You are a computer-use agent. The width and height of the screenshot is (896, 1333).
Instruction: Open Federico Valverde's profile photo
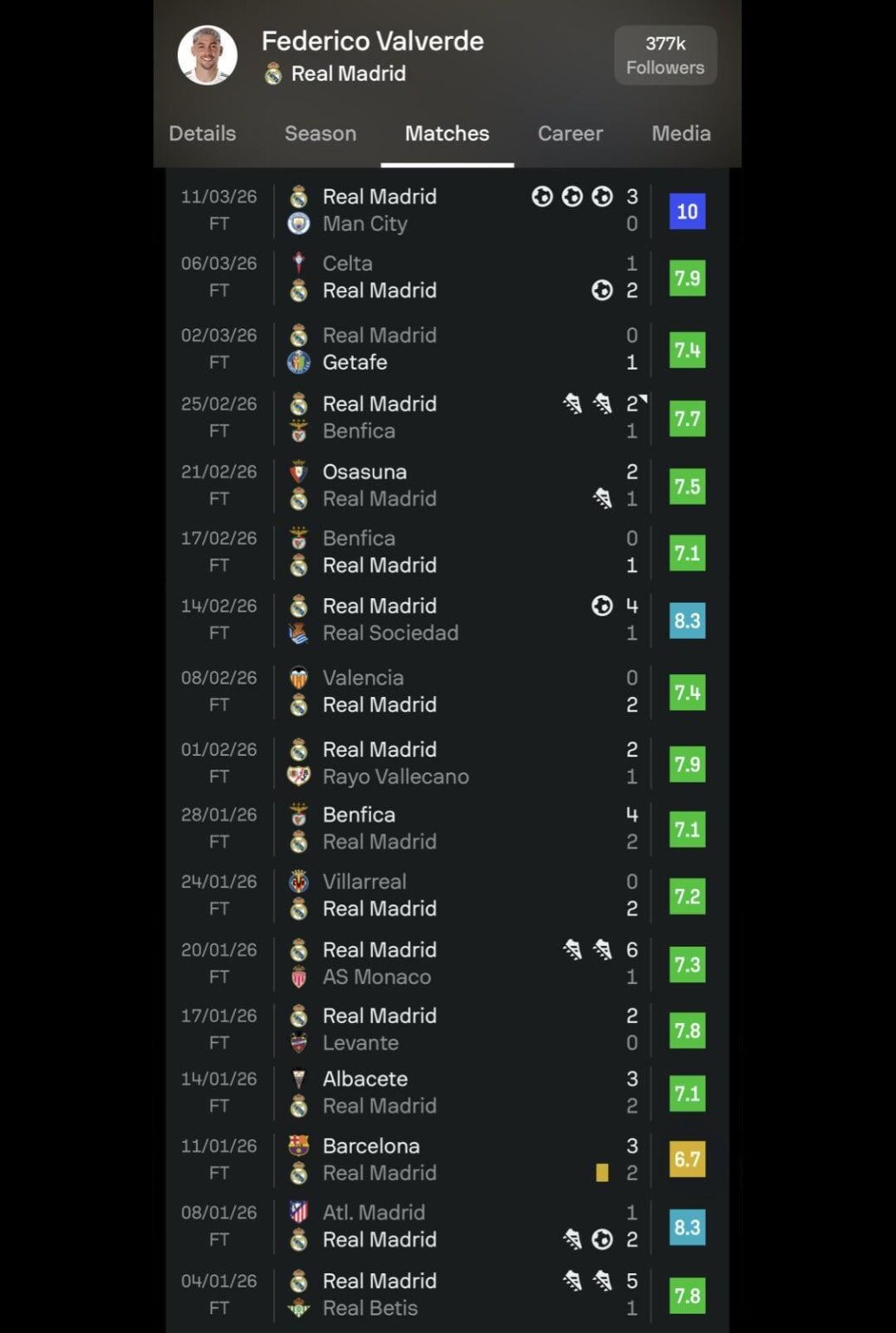click(208, 54)
